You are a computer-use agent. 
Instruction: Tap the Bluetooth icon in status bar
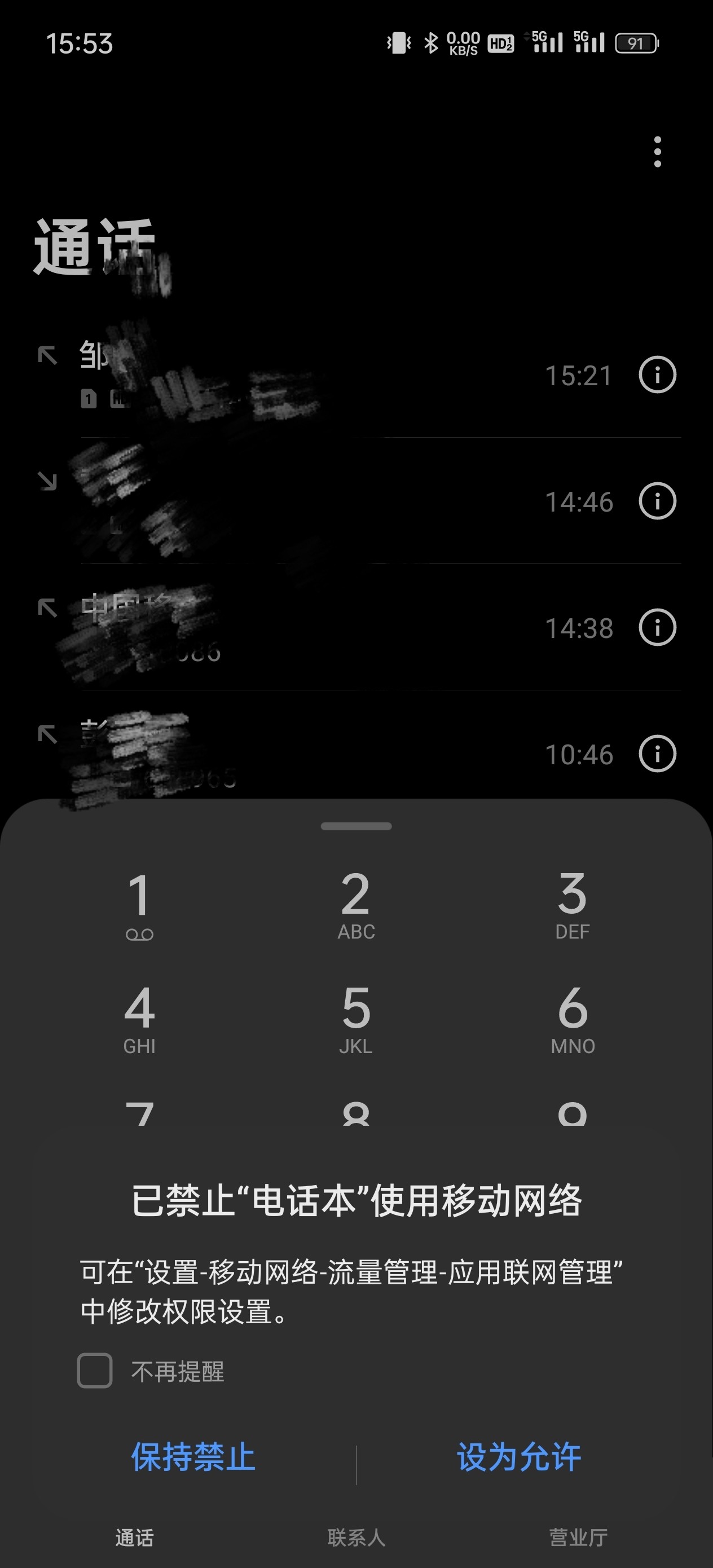(x=430, y=41)
